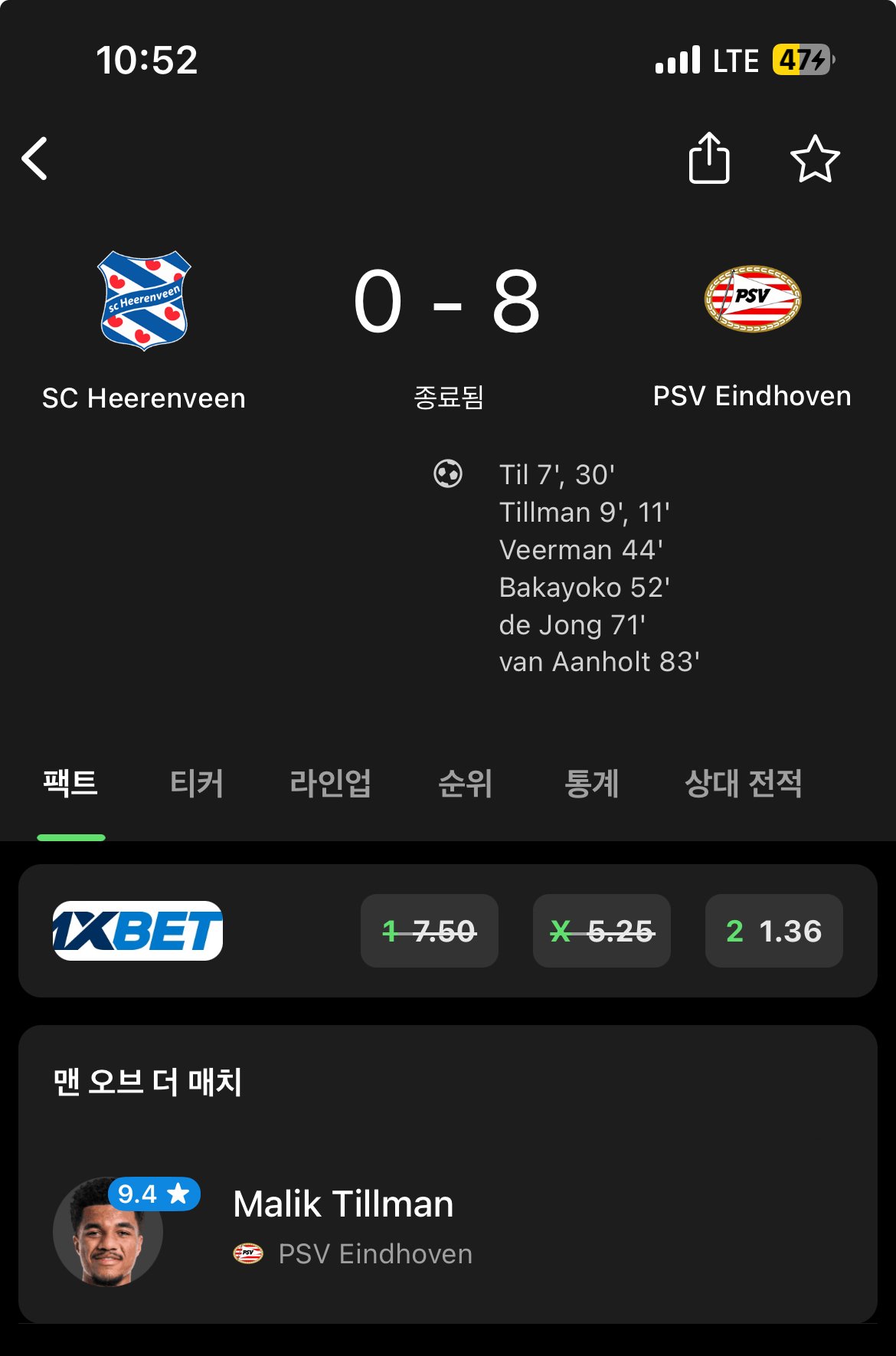896x1356 pixels.
Task: Open Malik Tillman's player profile
Action: [x=343, y=1204]
